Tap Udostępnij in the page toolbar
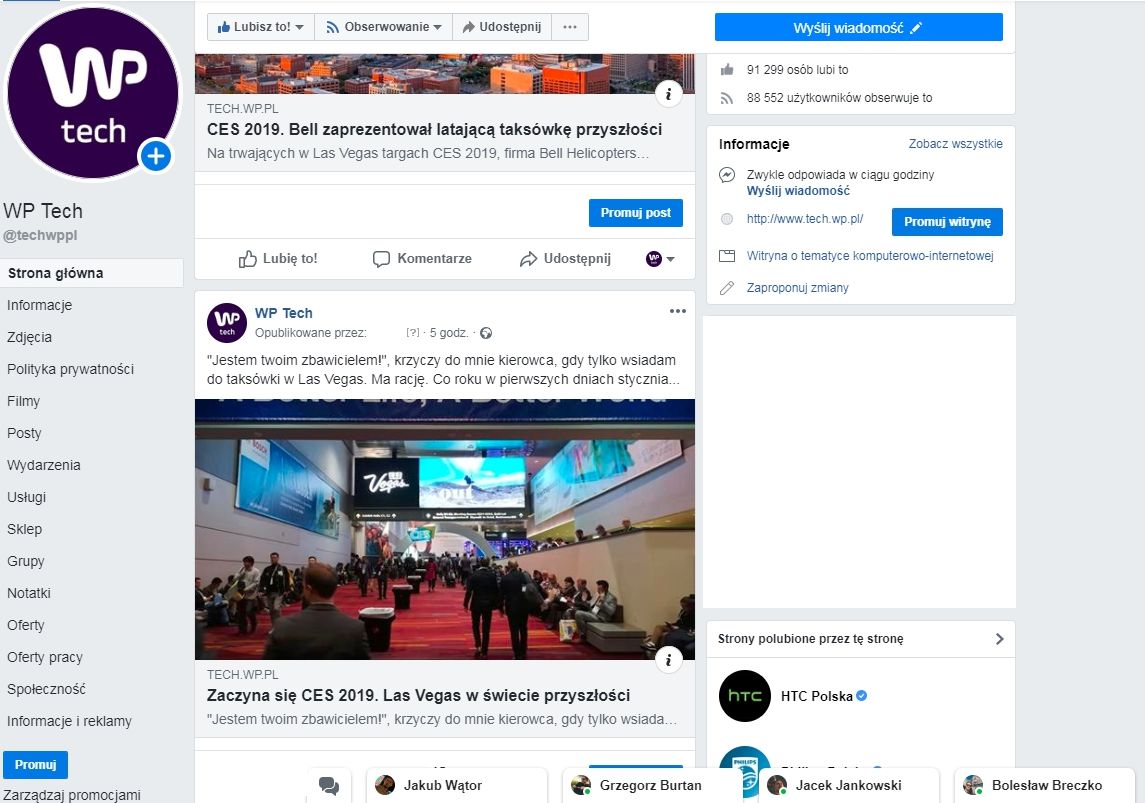The image size is (1145, 803). pyautogui.click(x=501, y=27)
